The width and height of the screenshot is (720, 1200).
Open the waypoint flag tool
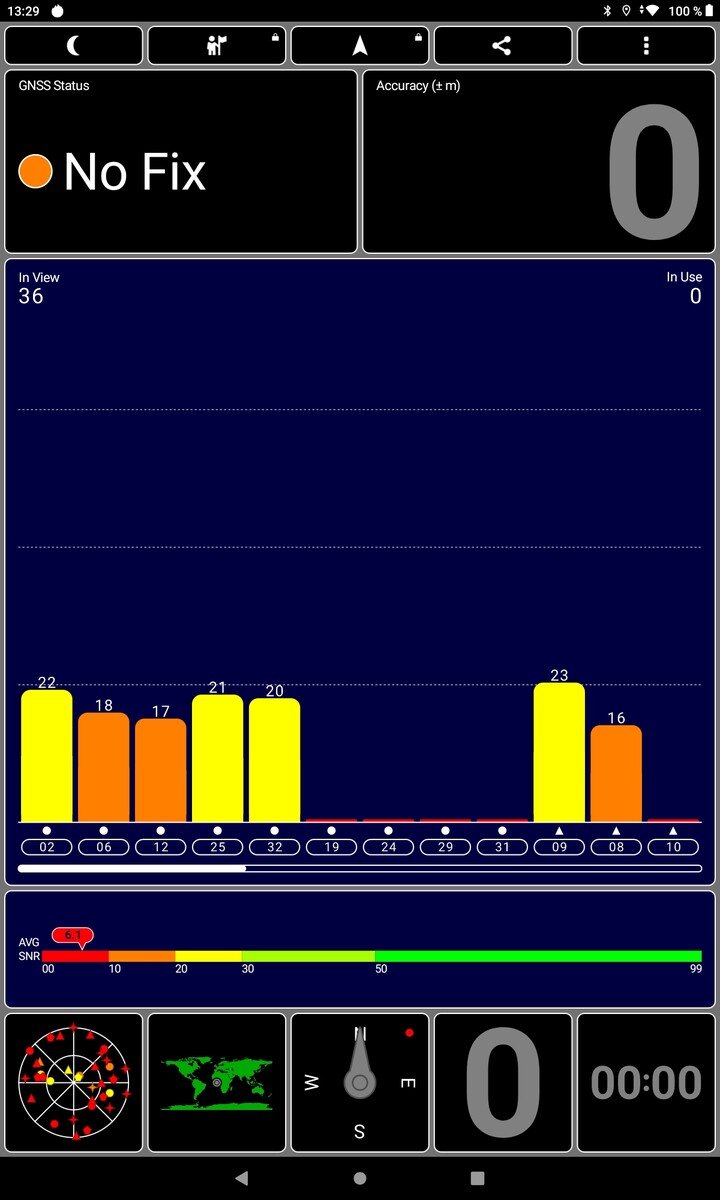point(217,46)
